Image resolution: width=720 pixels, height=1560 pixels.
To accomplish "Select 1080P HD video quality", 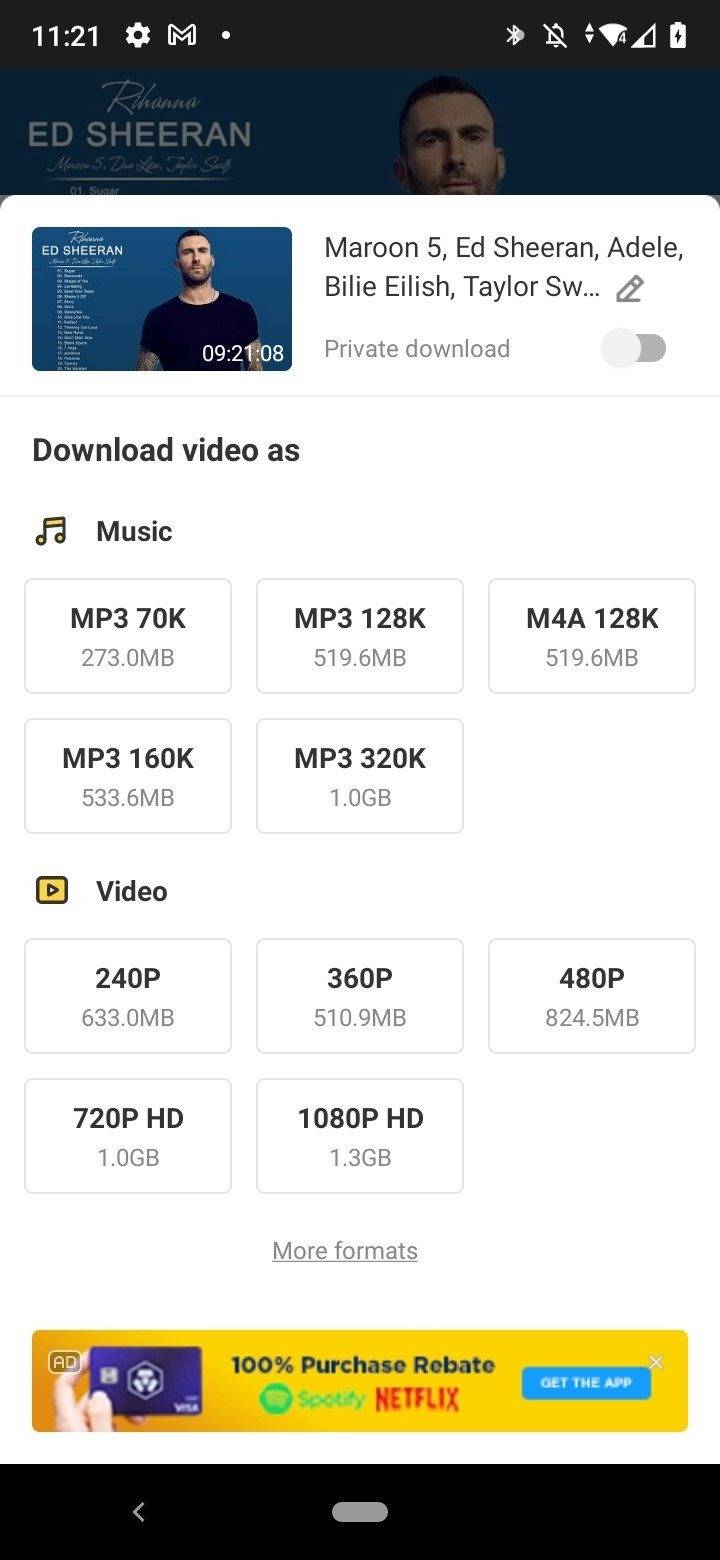I will pyautogui.click(x=360, y=1136).
